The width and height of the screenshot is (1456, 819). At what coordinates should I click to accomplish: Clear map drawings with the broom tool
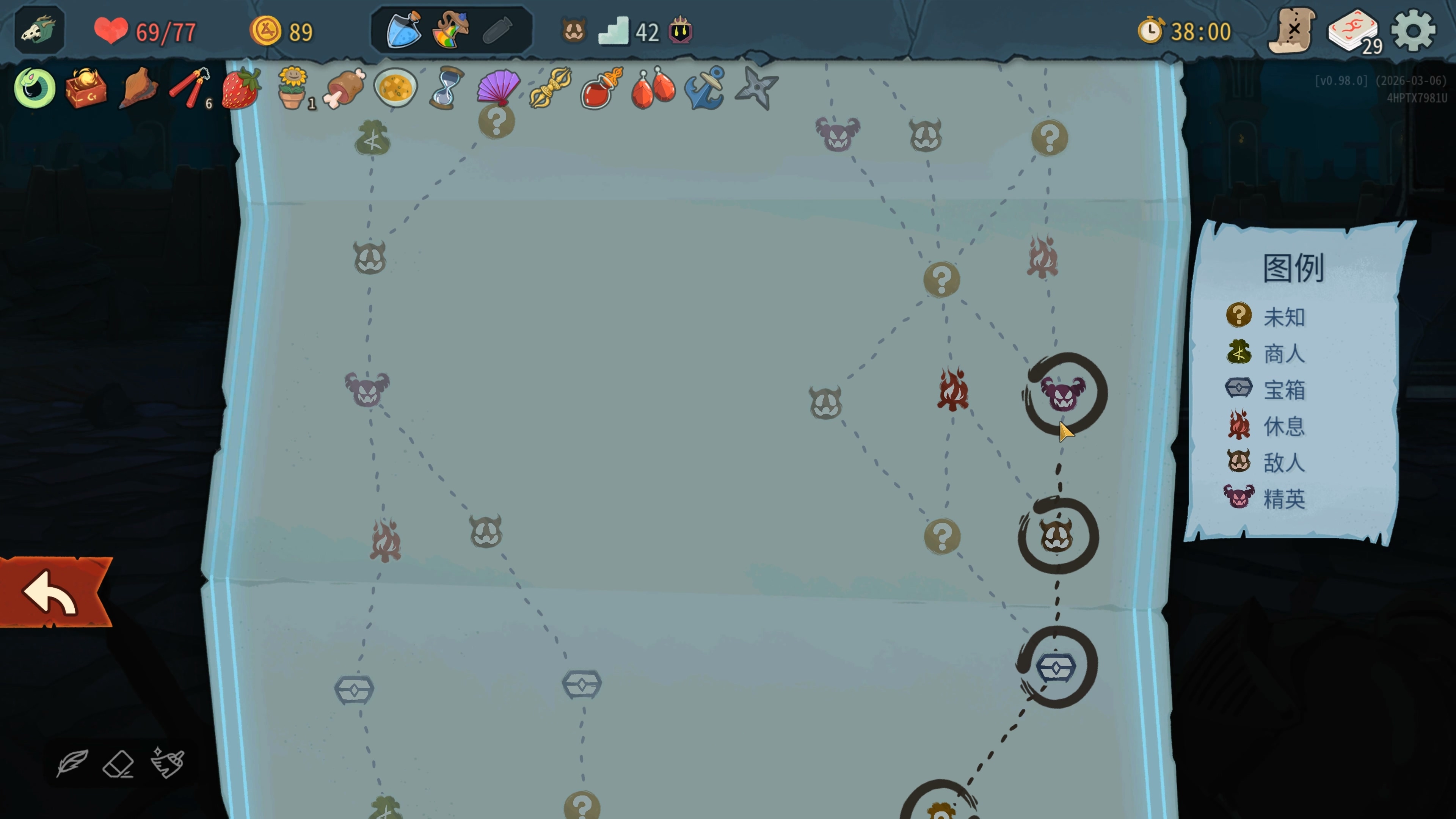167,763
